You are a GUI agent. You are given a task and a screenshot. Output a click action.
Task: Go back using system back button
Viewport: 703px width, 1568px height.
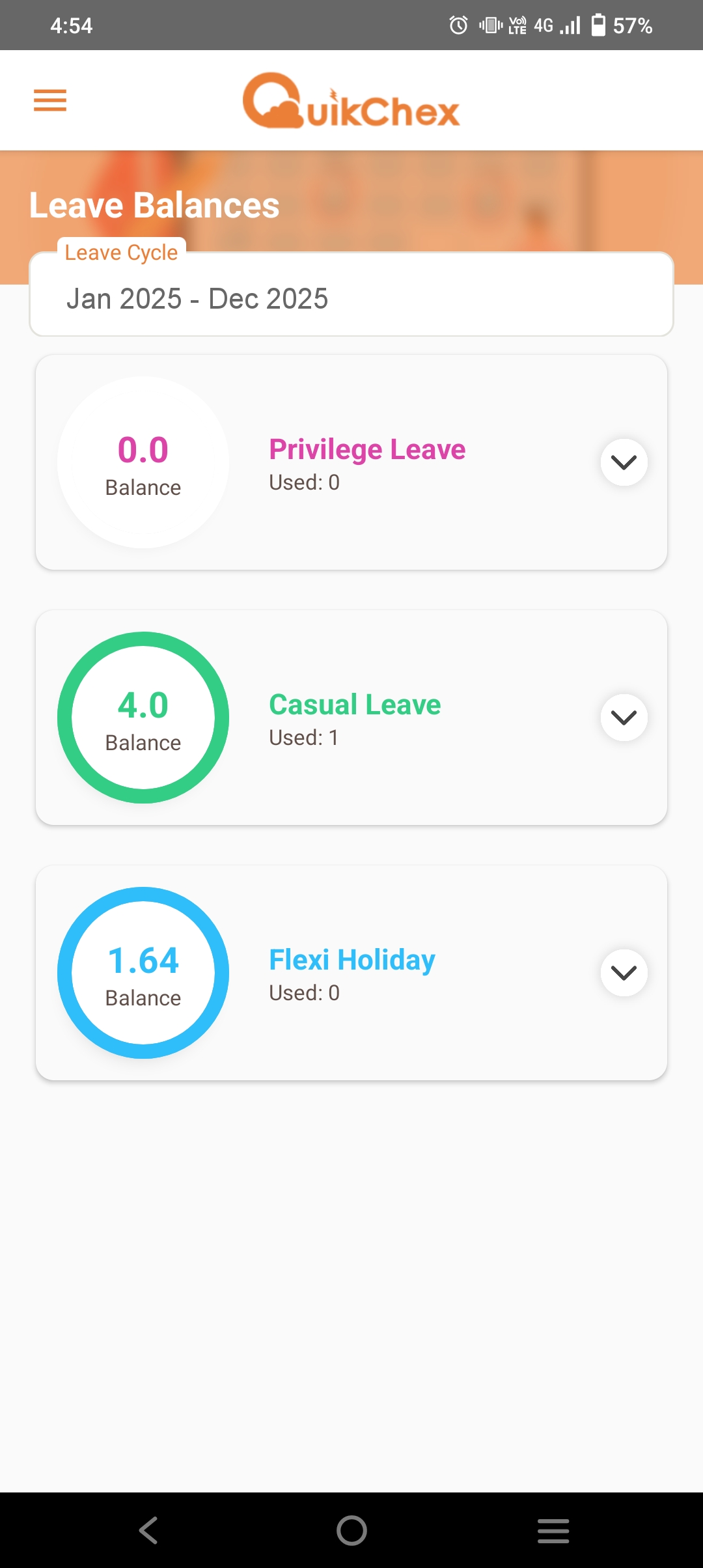[x=149, y=1530]
